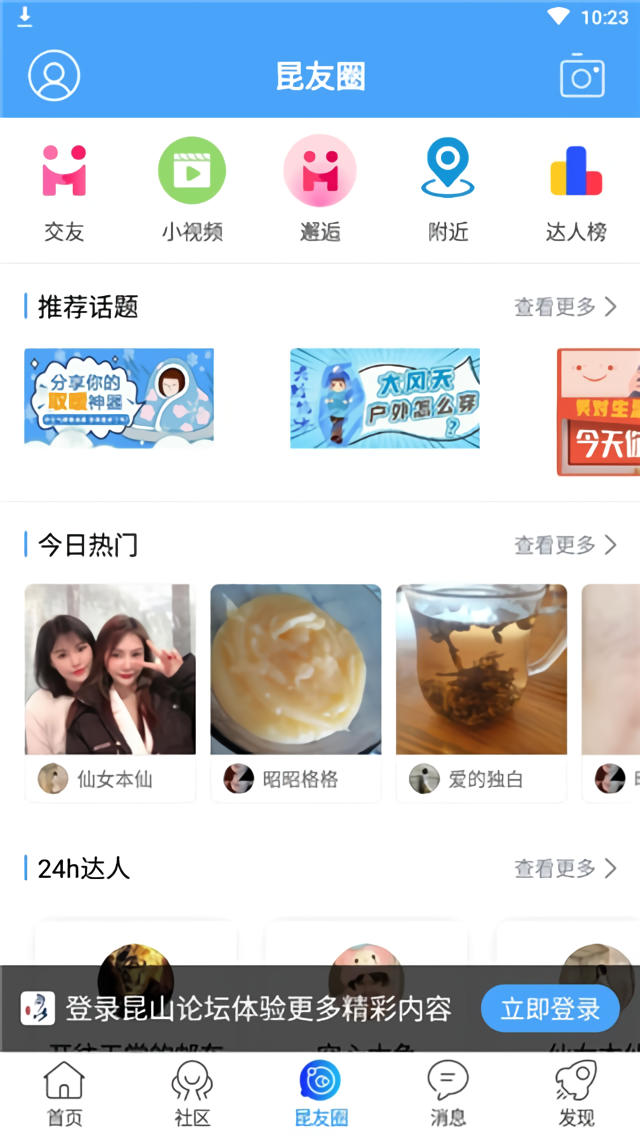Switch to the 首页 tab

[65, 1094]
